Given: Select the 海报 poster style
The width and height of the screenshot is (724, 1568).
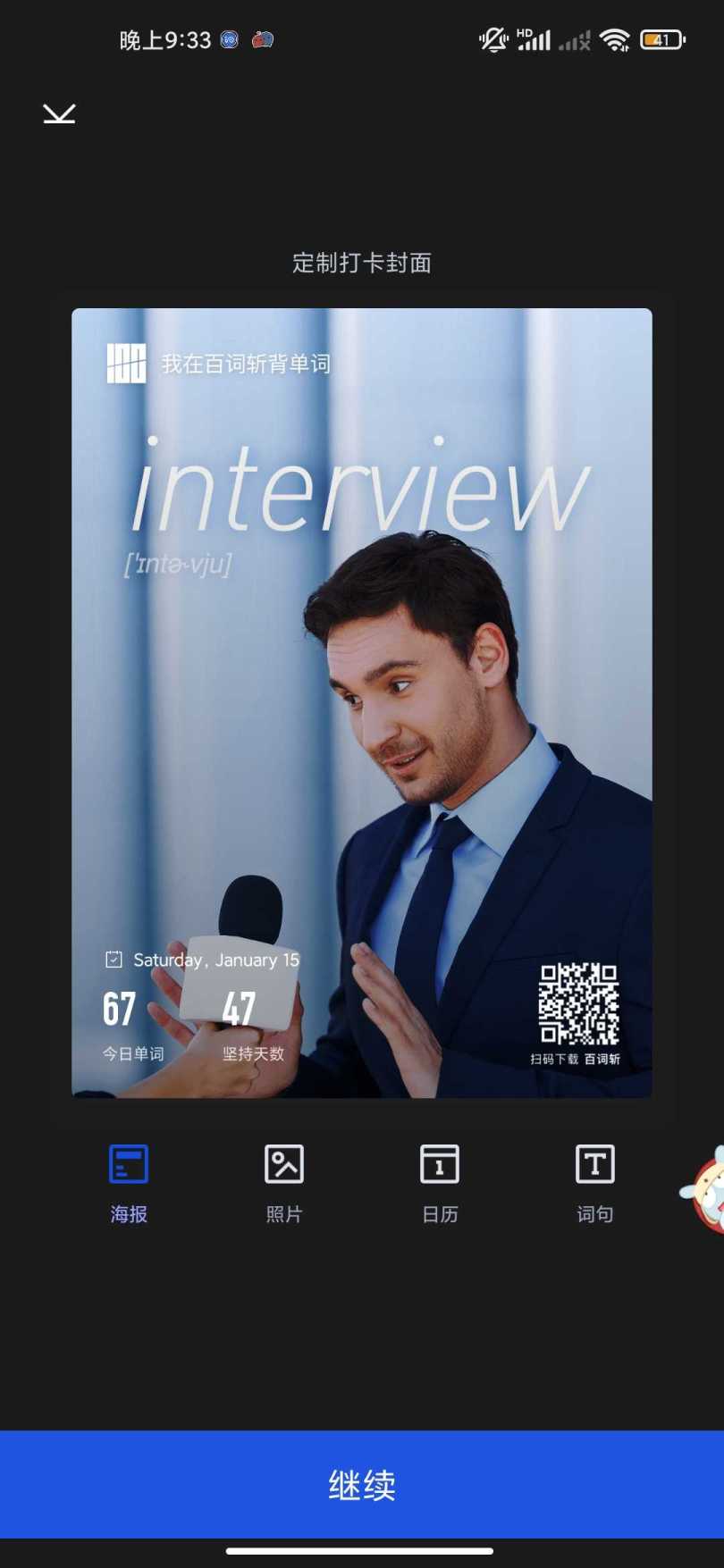Looking at the screenshot, I should [129, 1183].
